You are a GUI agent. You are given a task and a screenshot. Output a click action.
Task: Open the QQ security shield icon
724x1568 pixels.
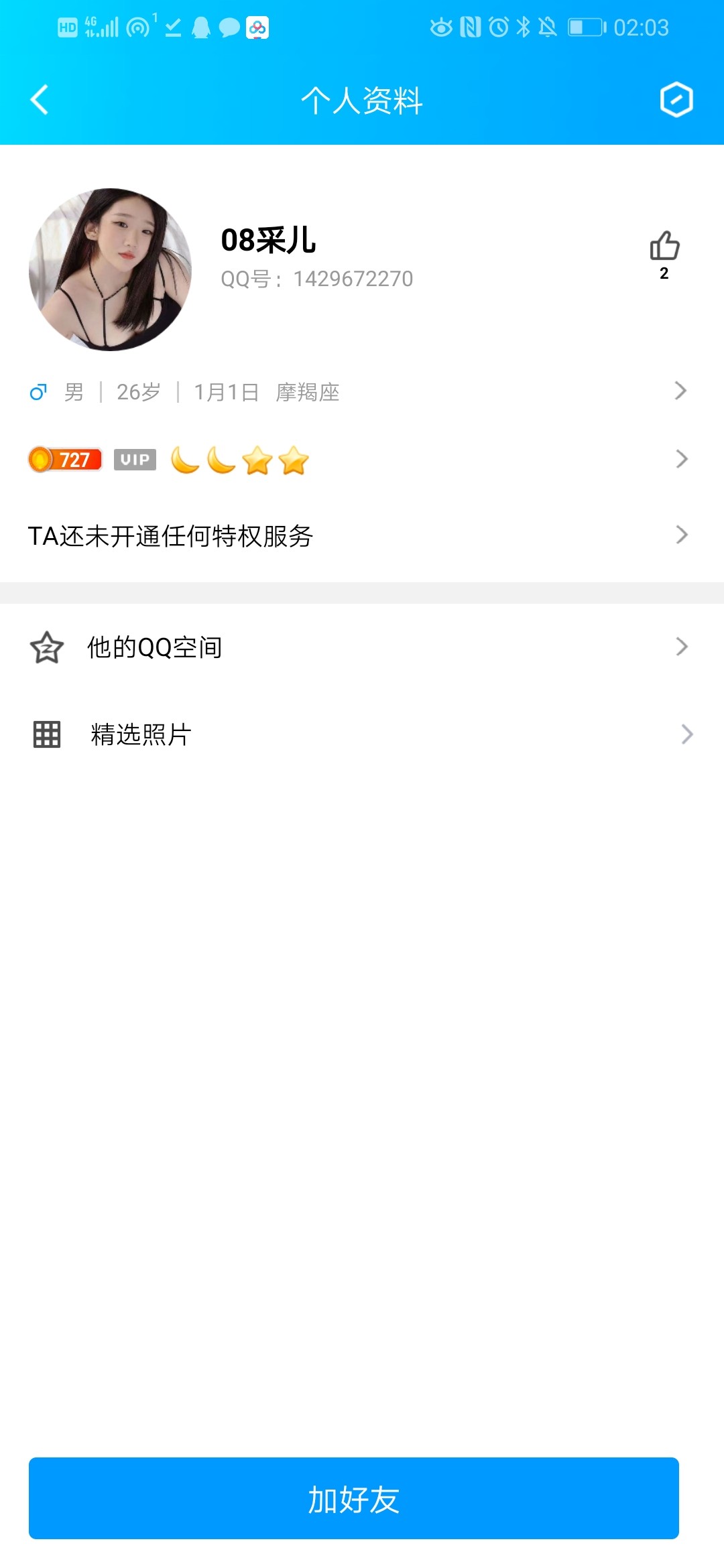pos(677,101)
